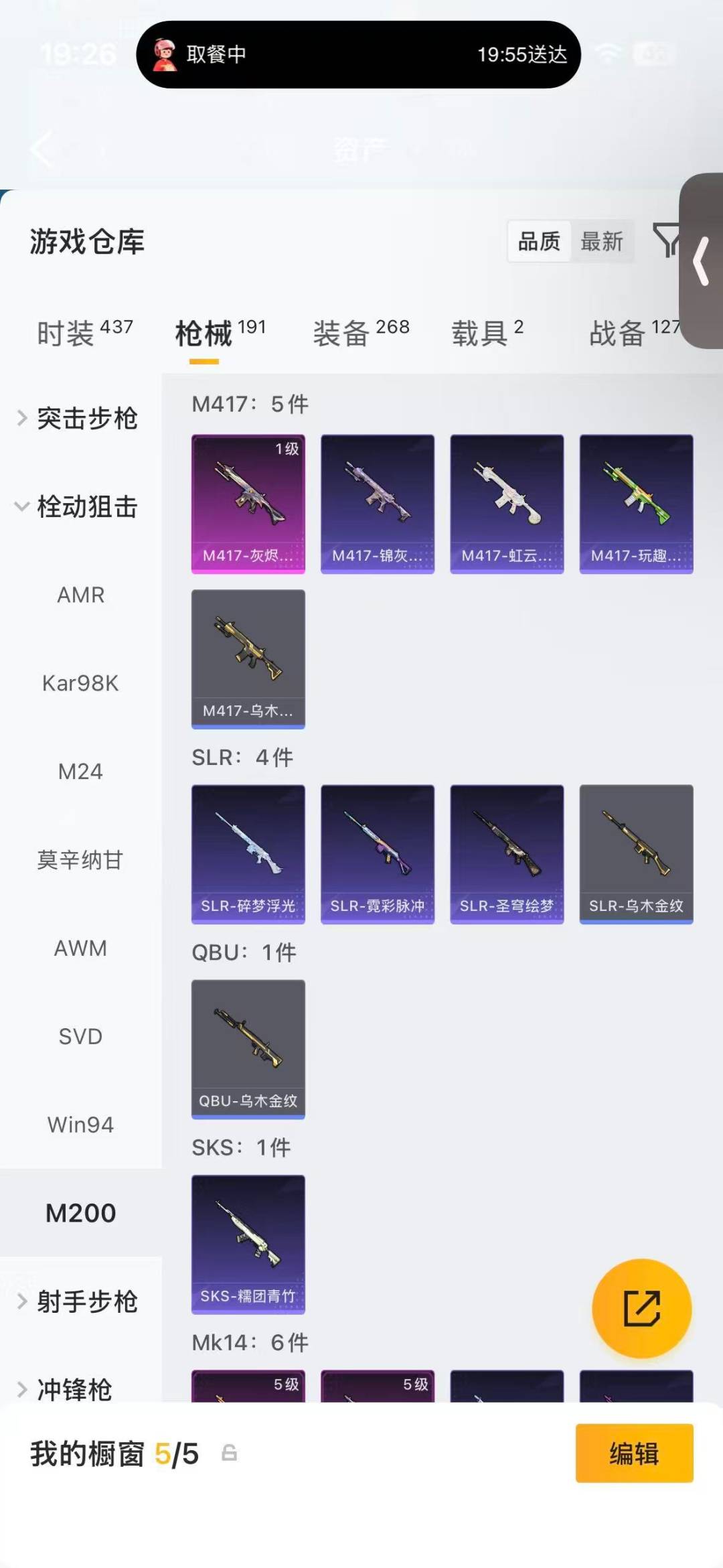
Task: Open the M417-灰烬 level 1 skin
Action: pyautogui.click(x=248, y=504)
